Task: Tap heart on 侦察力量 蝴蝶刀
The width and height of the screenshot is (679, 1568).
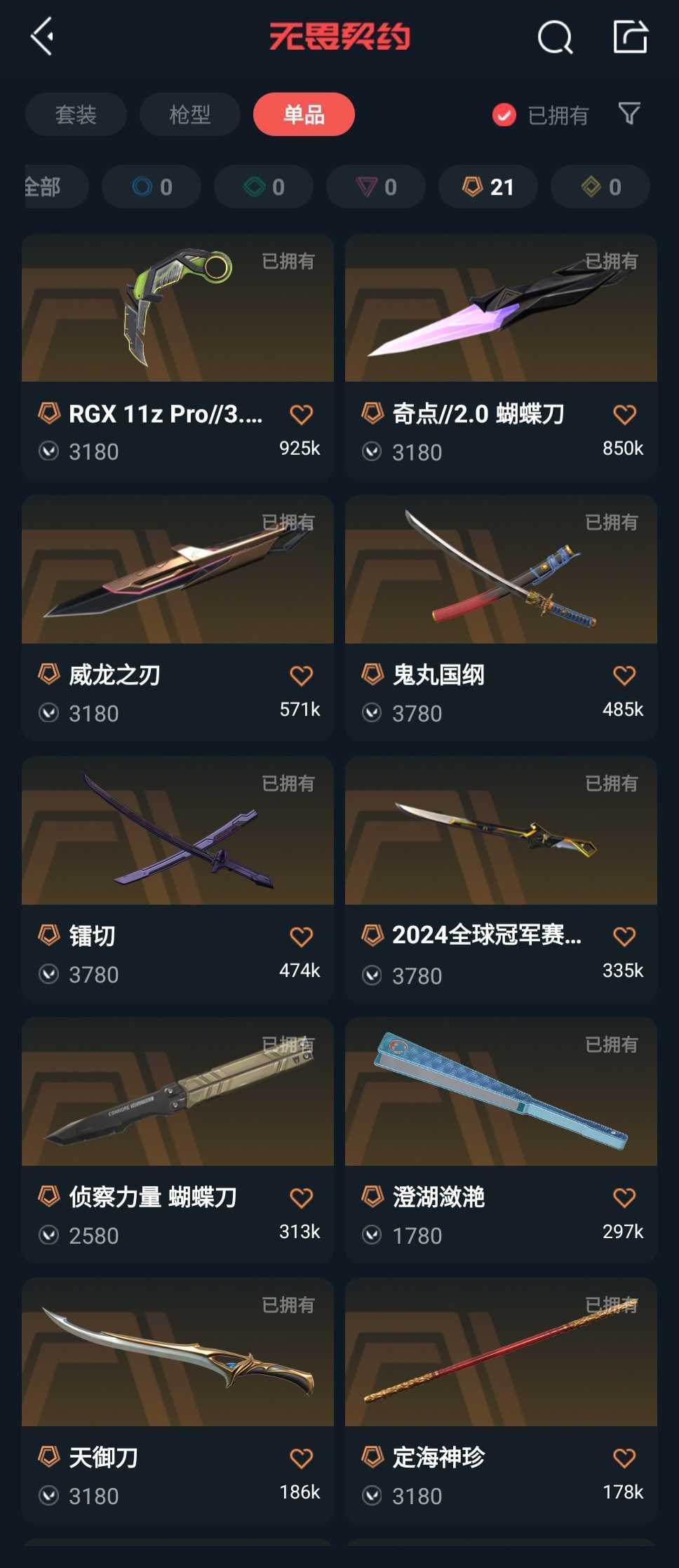Action: 302,1198
